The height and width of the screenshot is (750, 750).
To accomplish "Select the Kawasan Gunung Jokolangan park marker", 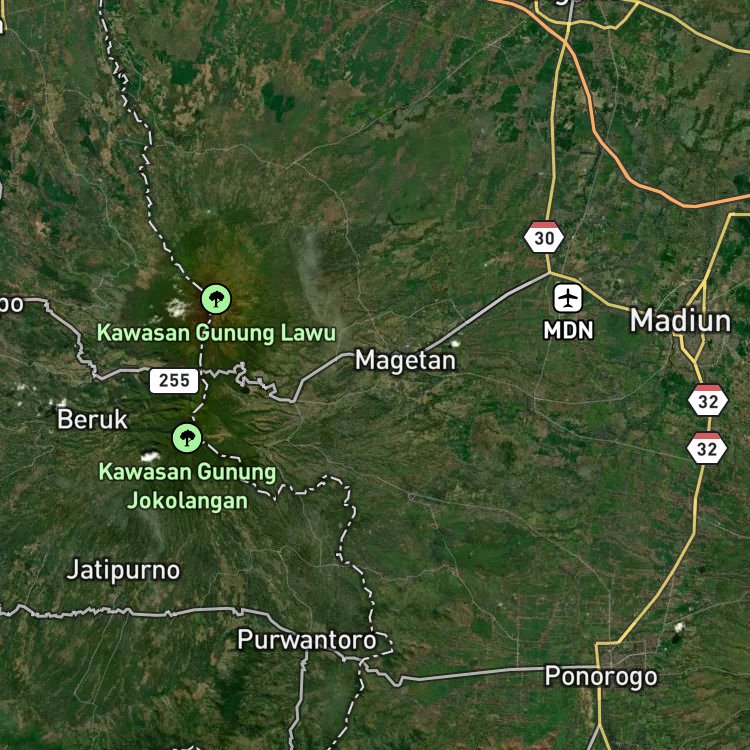I will tap(187, 438).
